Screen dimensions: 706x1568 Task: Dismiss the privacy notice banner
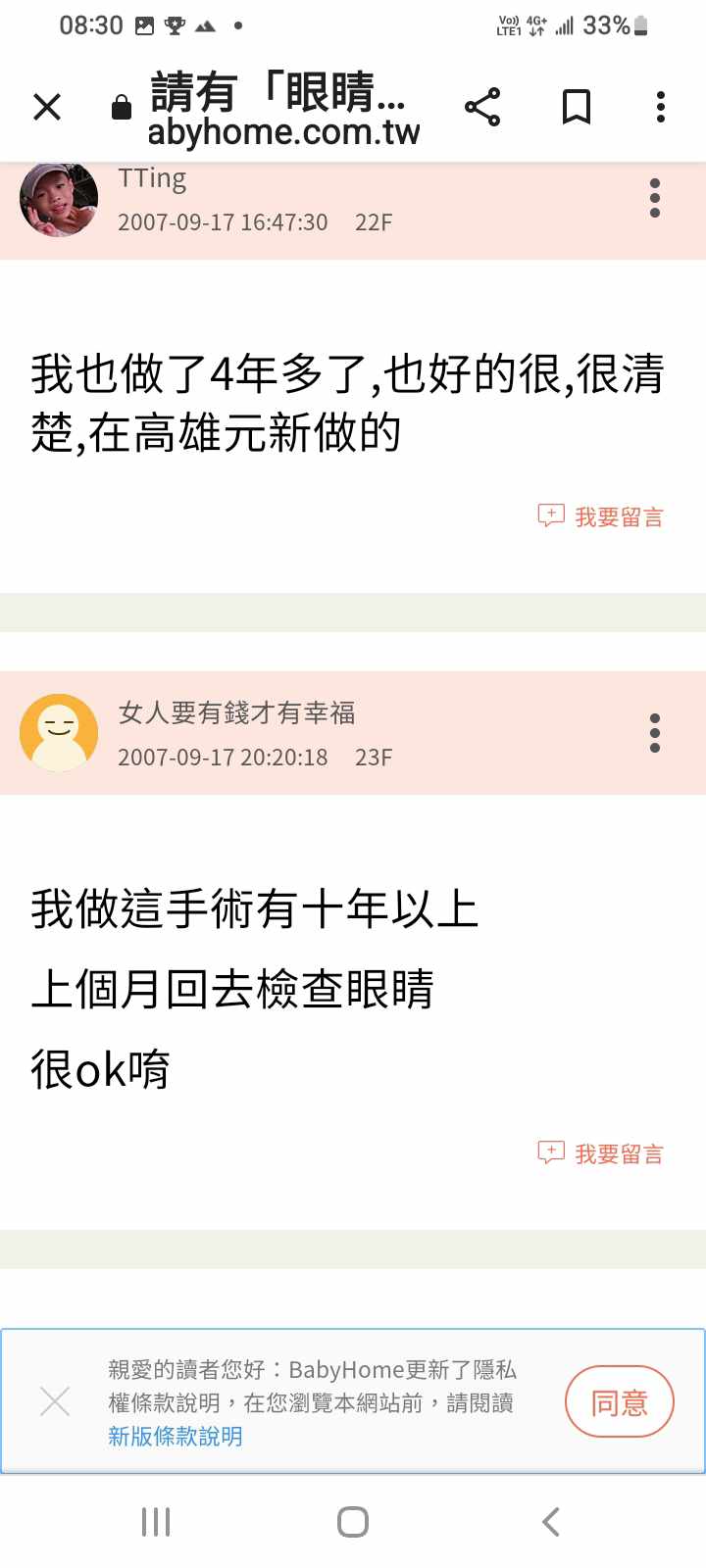[x=55, y=1401]
